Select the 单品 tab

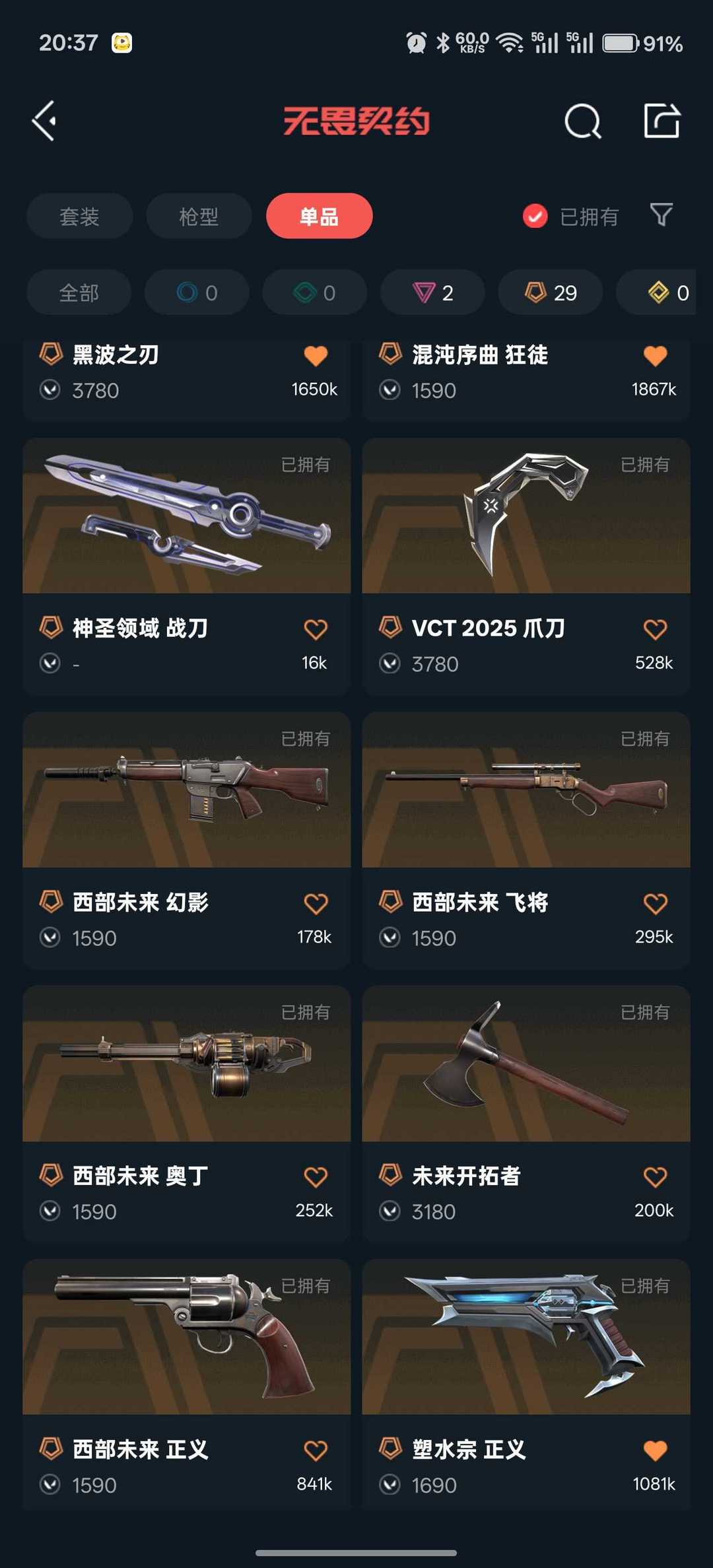click(319, 217)
